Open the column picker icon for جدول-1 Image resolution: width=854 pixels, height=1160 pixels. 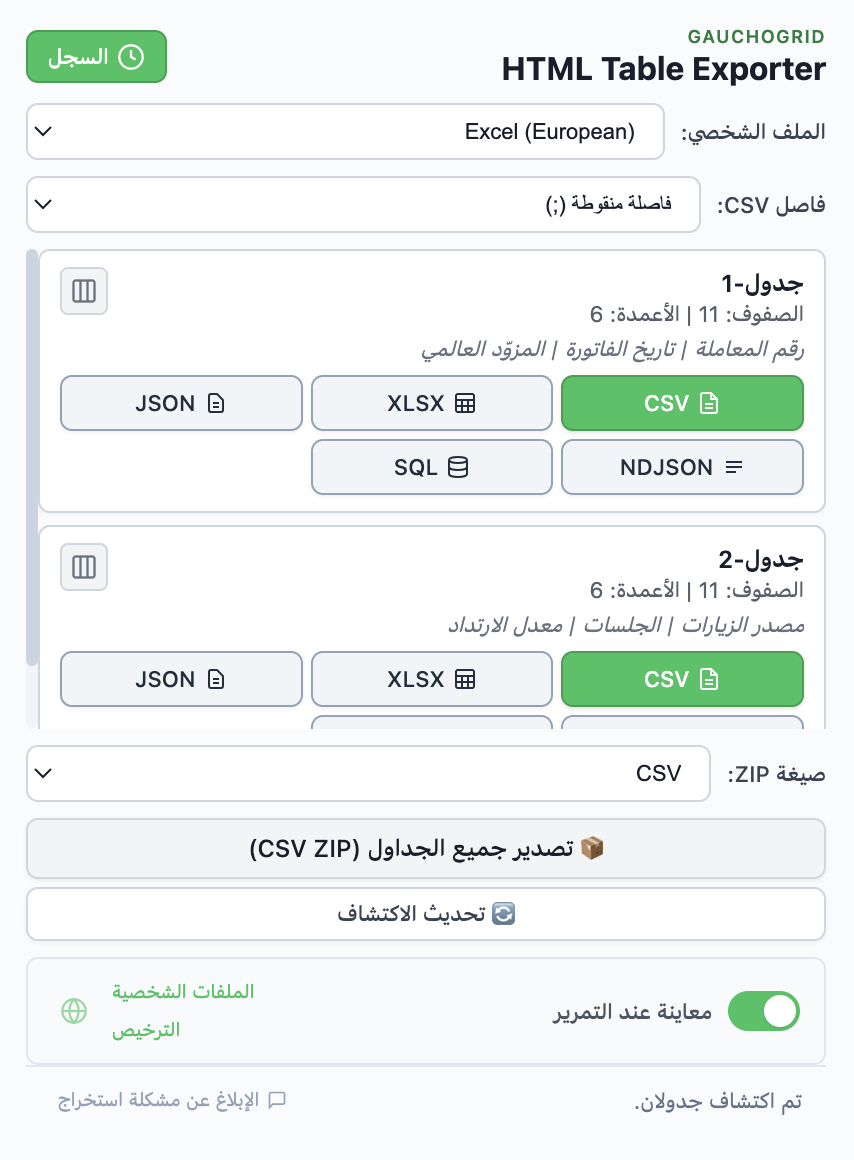point(84,291)
